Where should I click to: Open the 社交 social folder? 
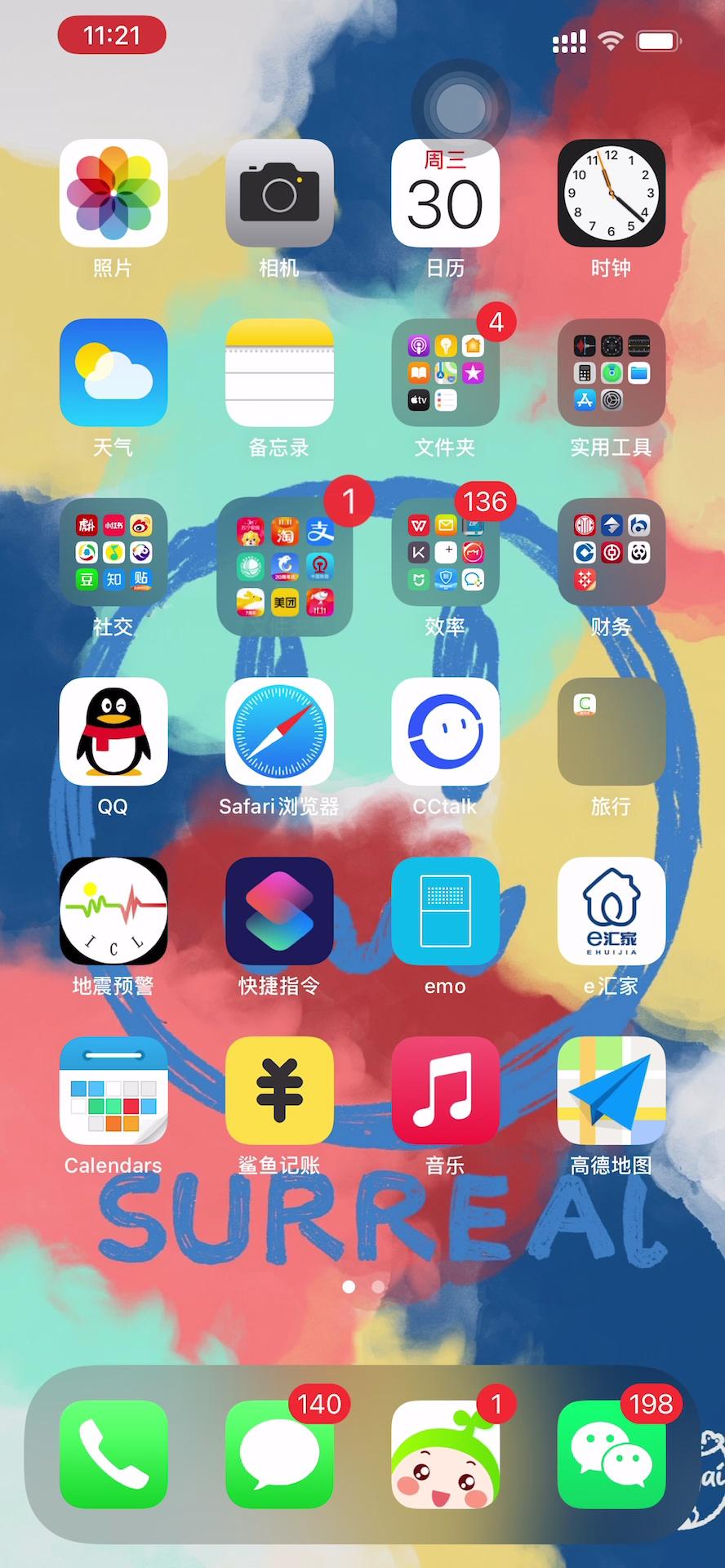pos(113,553)
